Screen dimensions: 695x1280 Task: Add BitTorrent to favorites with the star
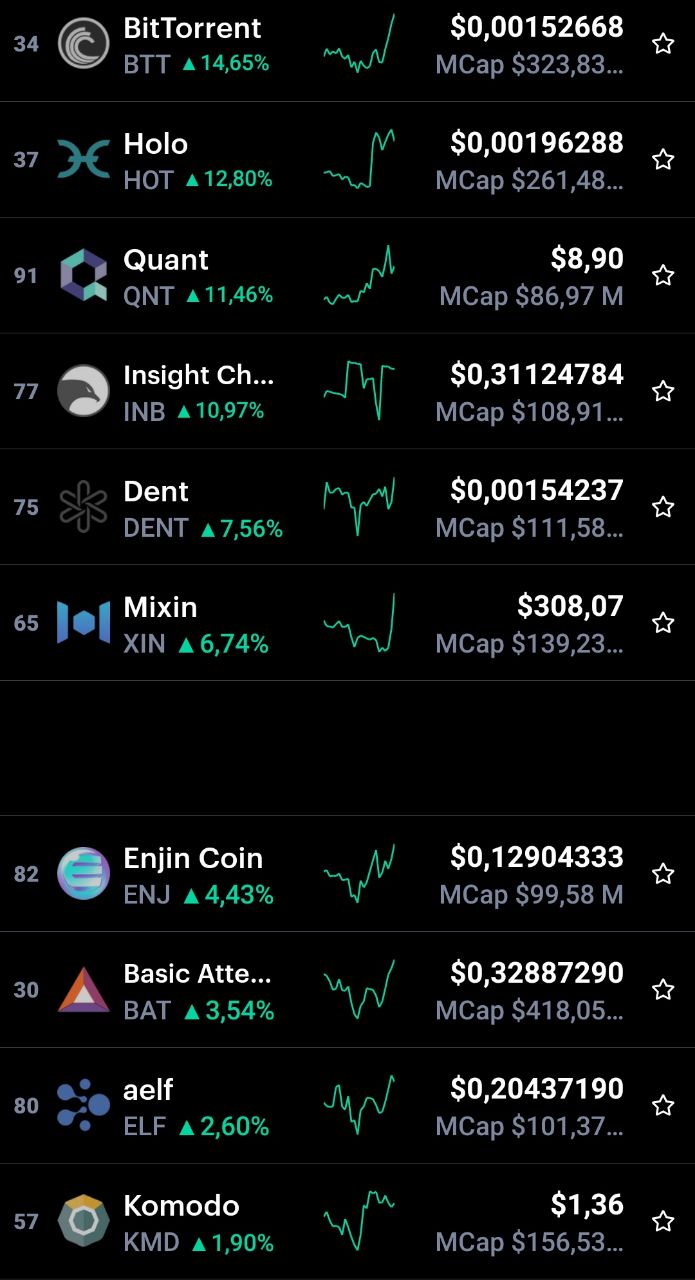coord(663,44)
